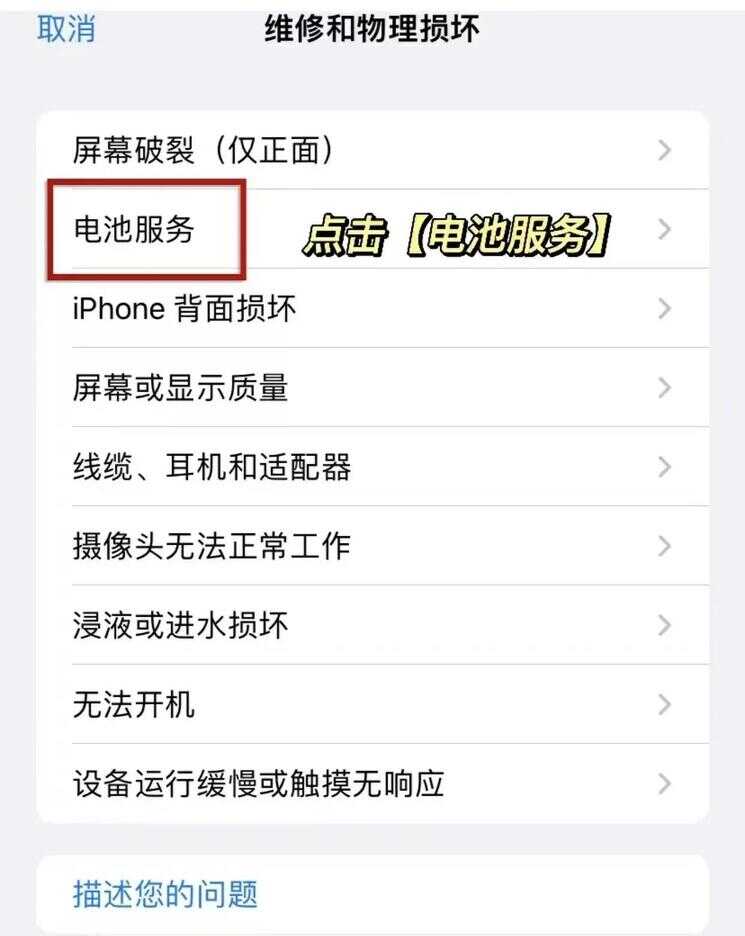Tap 描述您的问题 link
745x936 pixels.
tap(166, 893)
